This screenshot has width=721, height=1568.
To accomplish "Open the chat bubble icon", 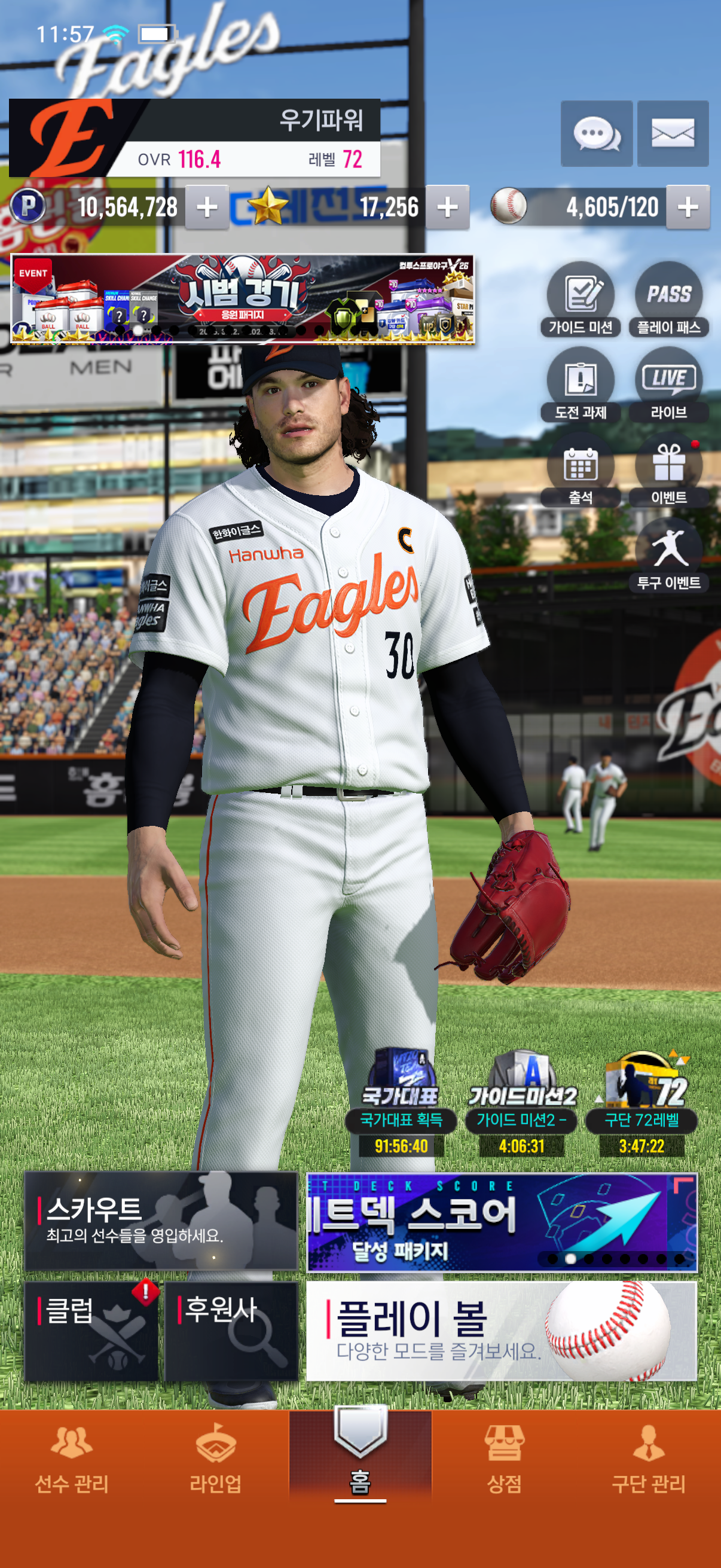I will [595, 134].
